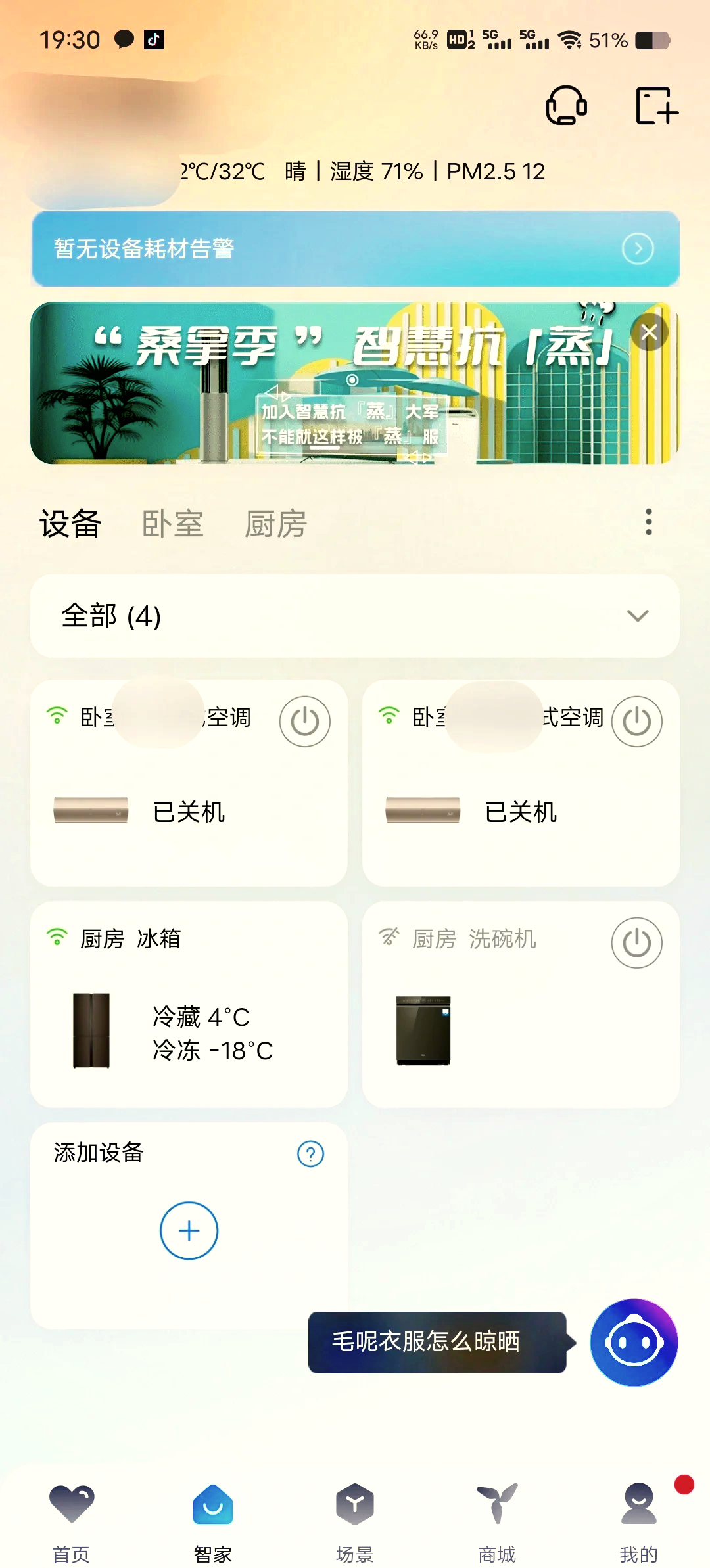Switch to the 厨房 tab

click(276, 522)
